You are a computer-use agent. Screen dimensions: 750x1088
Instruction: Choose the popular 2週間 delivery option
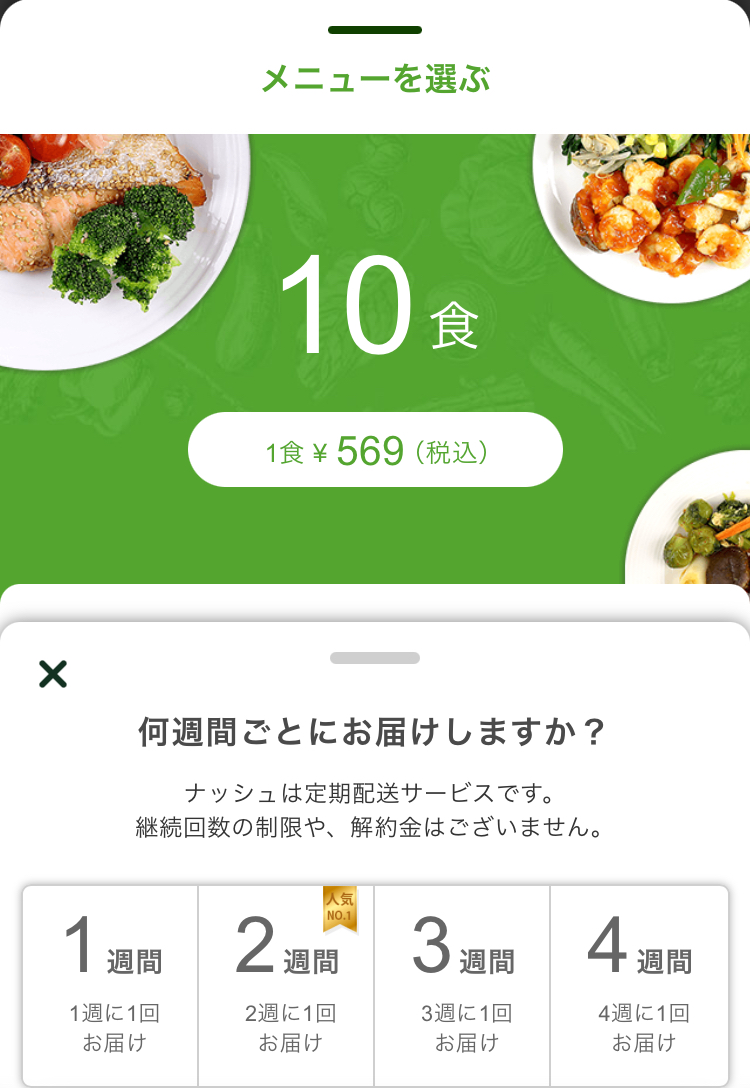pyautogui.click(x=287, y=985)
